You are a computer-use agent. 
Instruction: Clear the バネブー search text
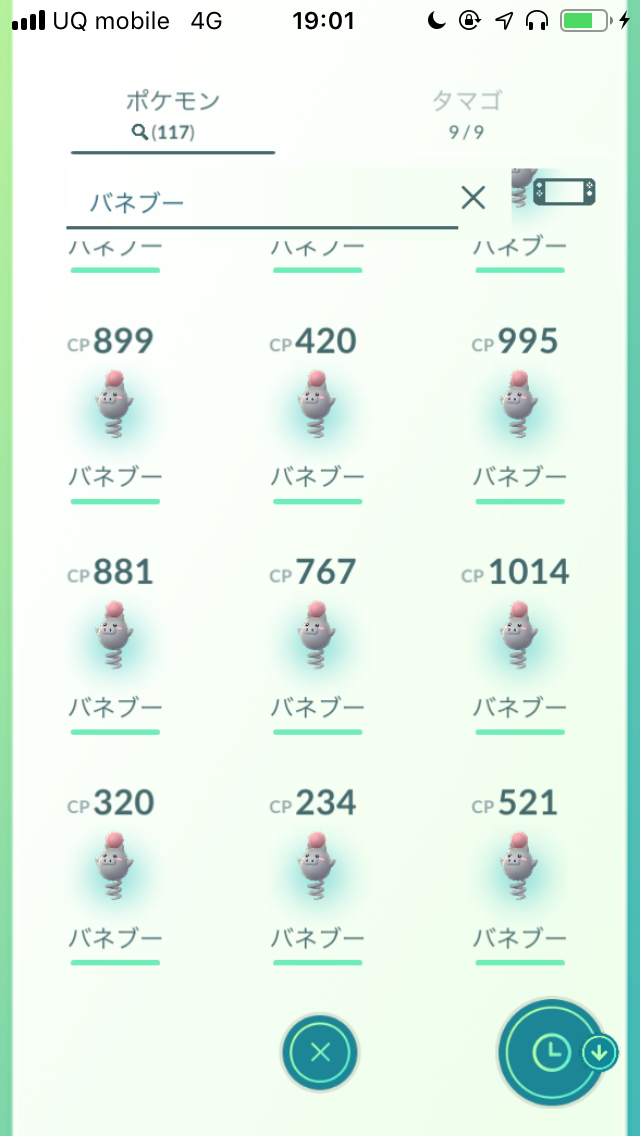(473, 197)
